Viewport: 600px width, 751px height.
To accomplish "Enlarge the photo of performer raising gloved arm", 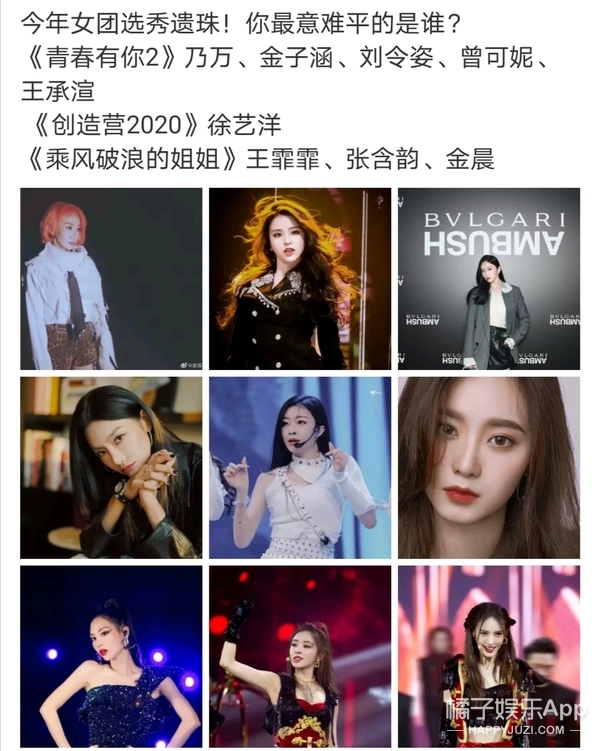I will tap(299, 656).
